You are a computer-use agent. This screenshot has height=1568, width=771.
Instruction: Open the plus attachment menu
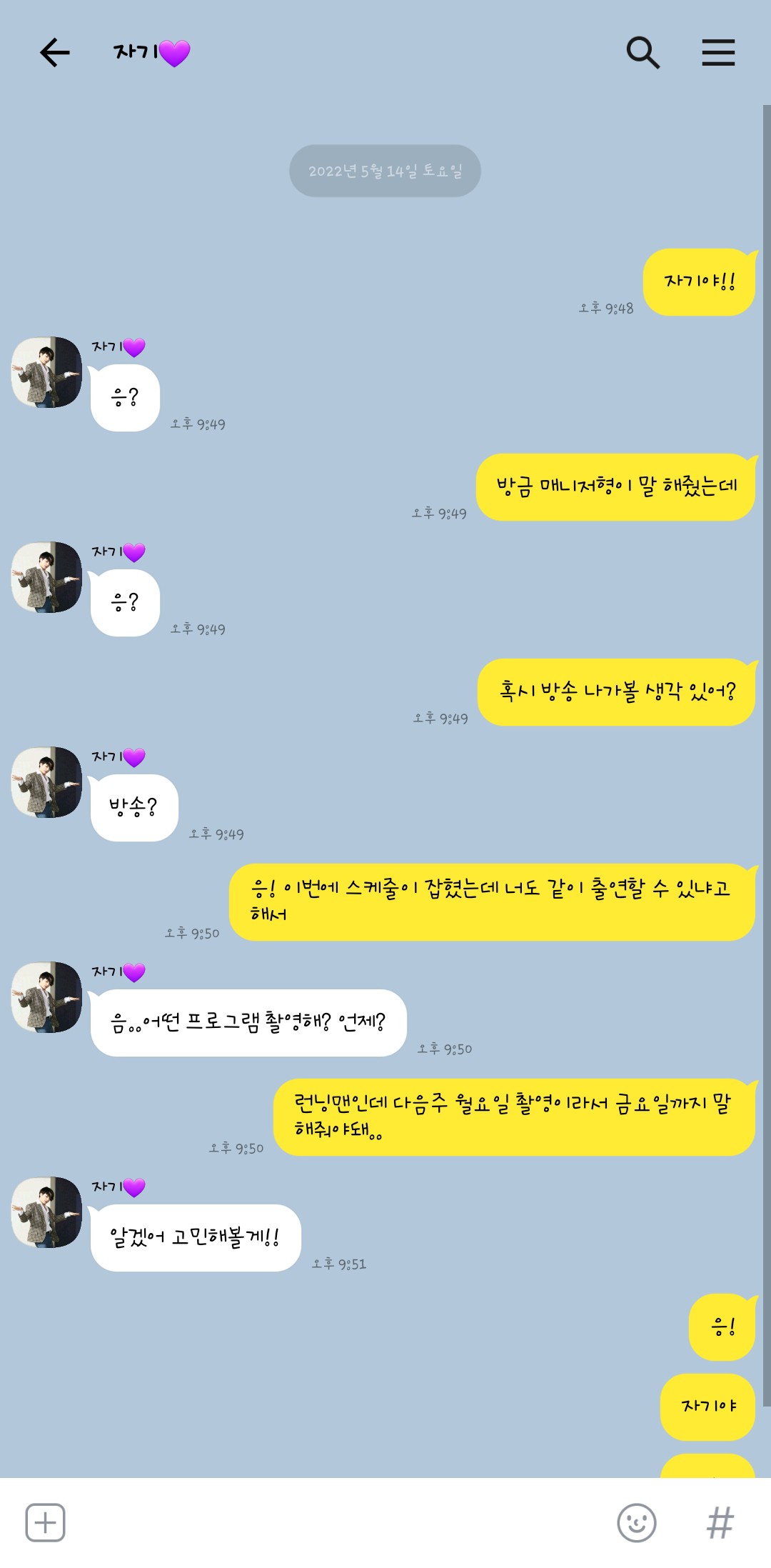[46, 1522]
